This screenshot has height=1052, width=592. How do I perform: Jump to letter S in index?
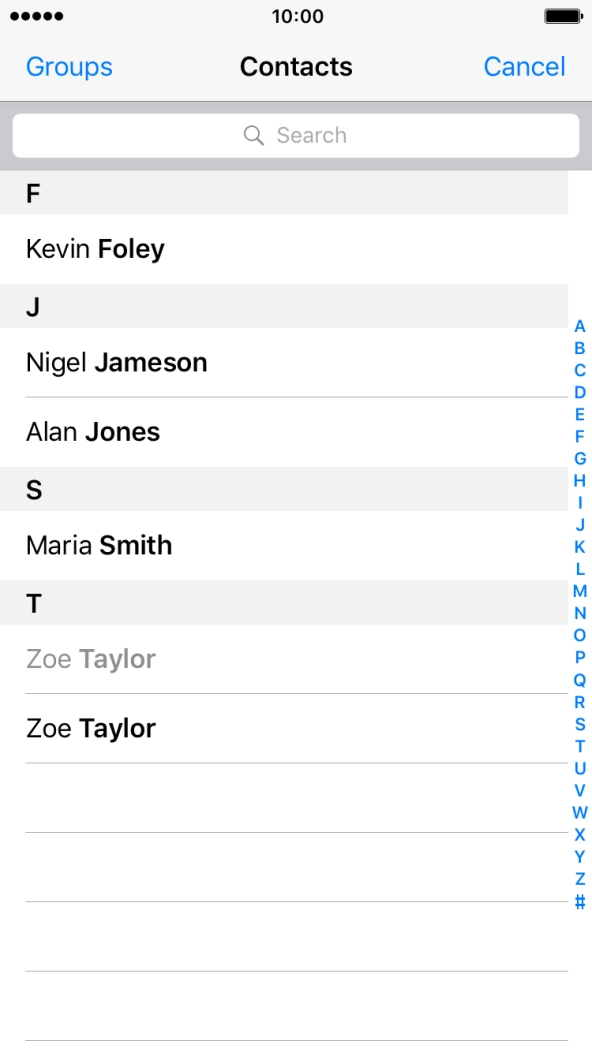pos(580,724)
